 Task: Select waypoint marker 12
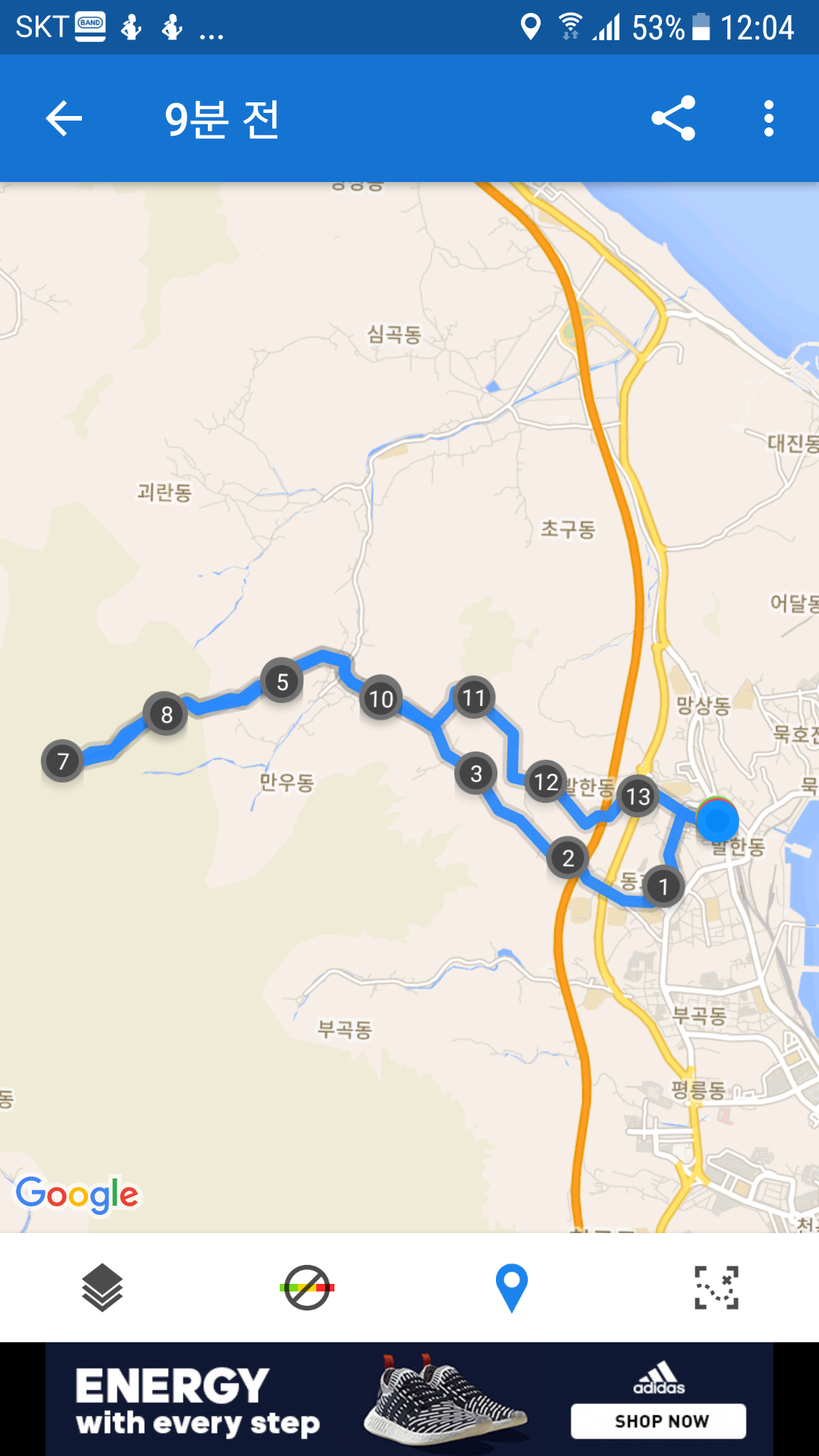point(546,782)
